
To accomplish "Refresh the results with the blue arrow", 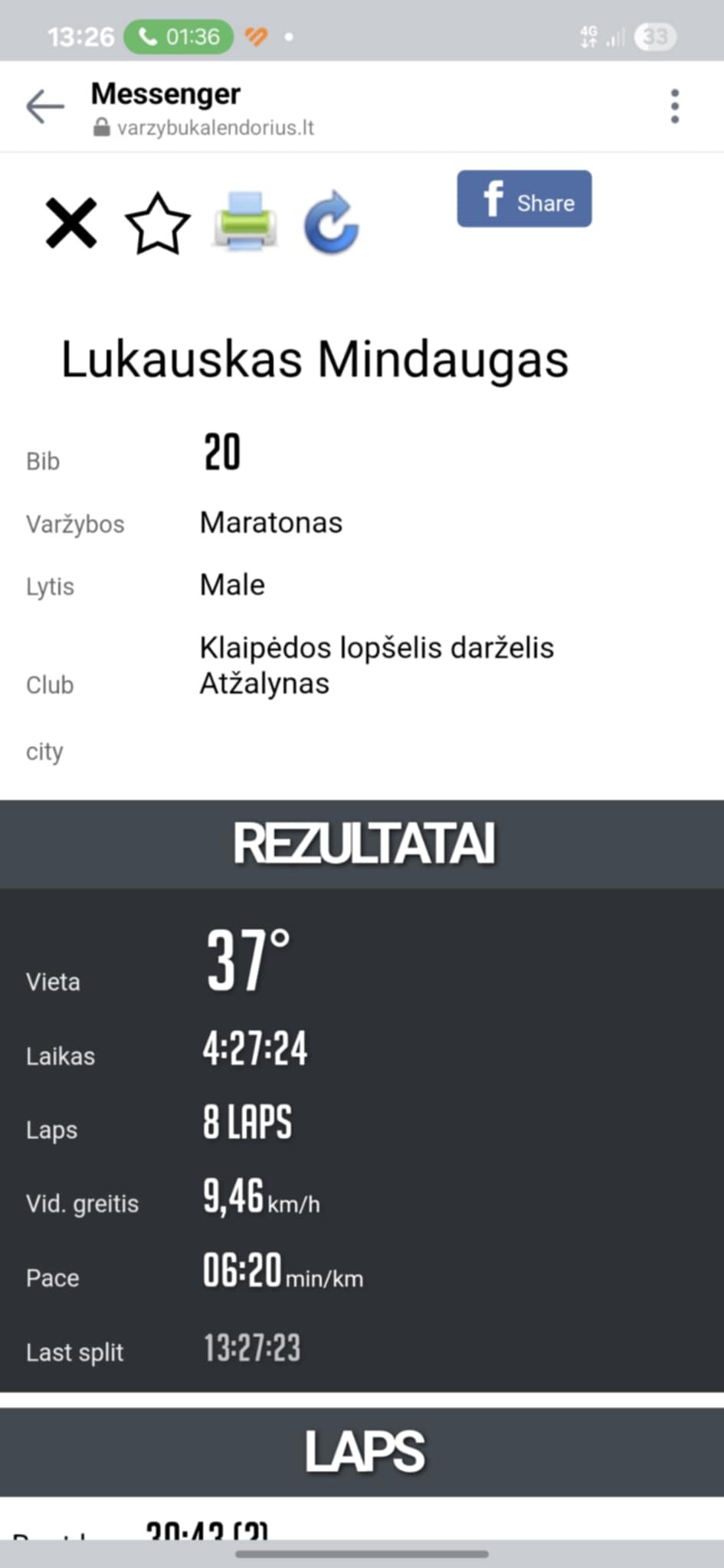I will (331, 222).
